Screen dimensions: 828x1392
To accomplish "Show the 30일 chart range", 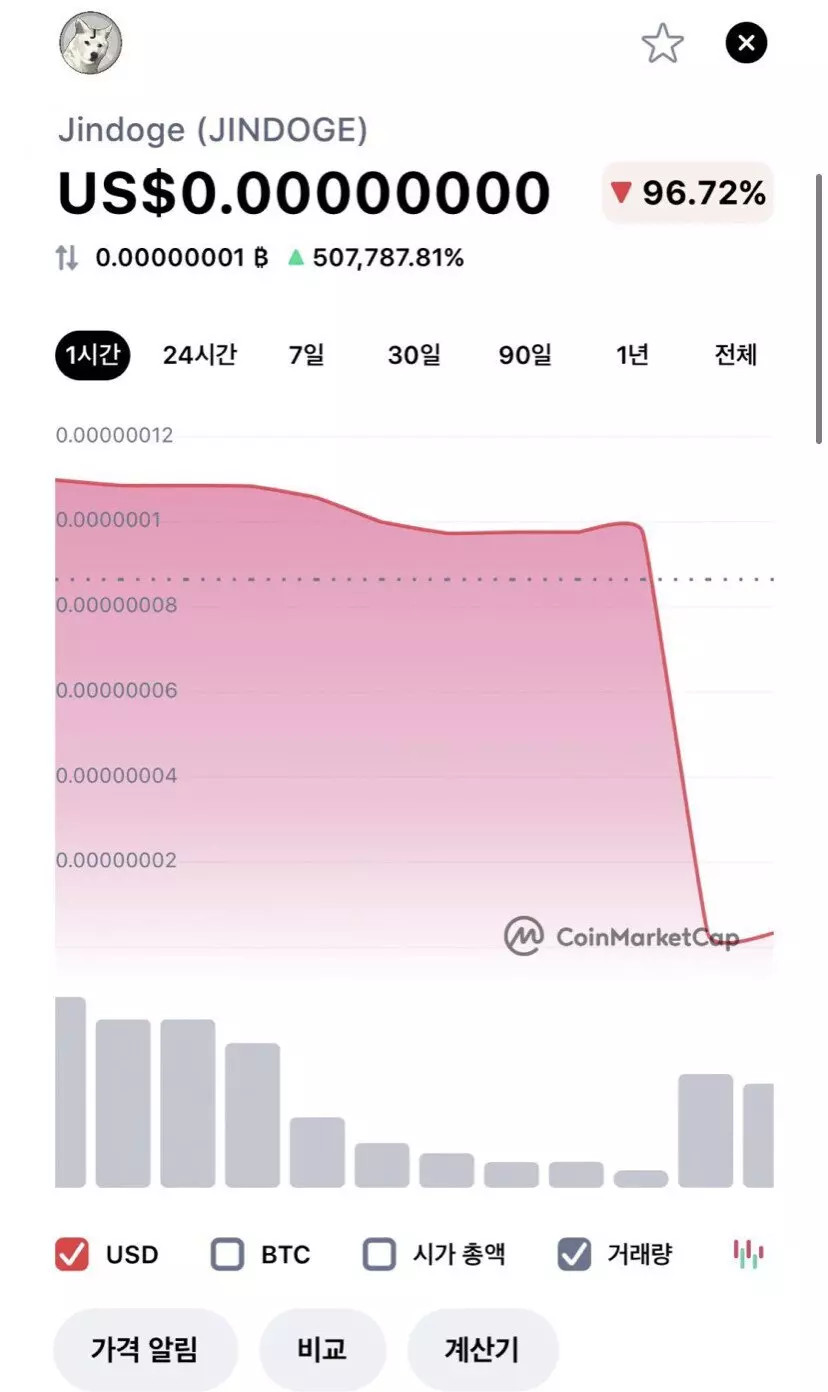I will [x=414, y=355].
